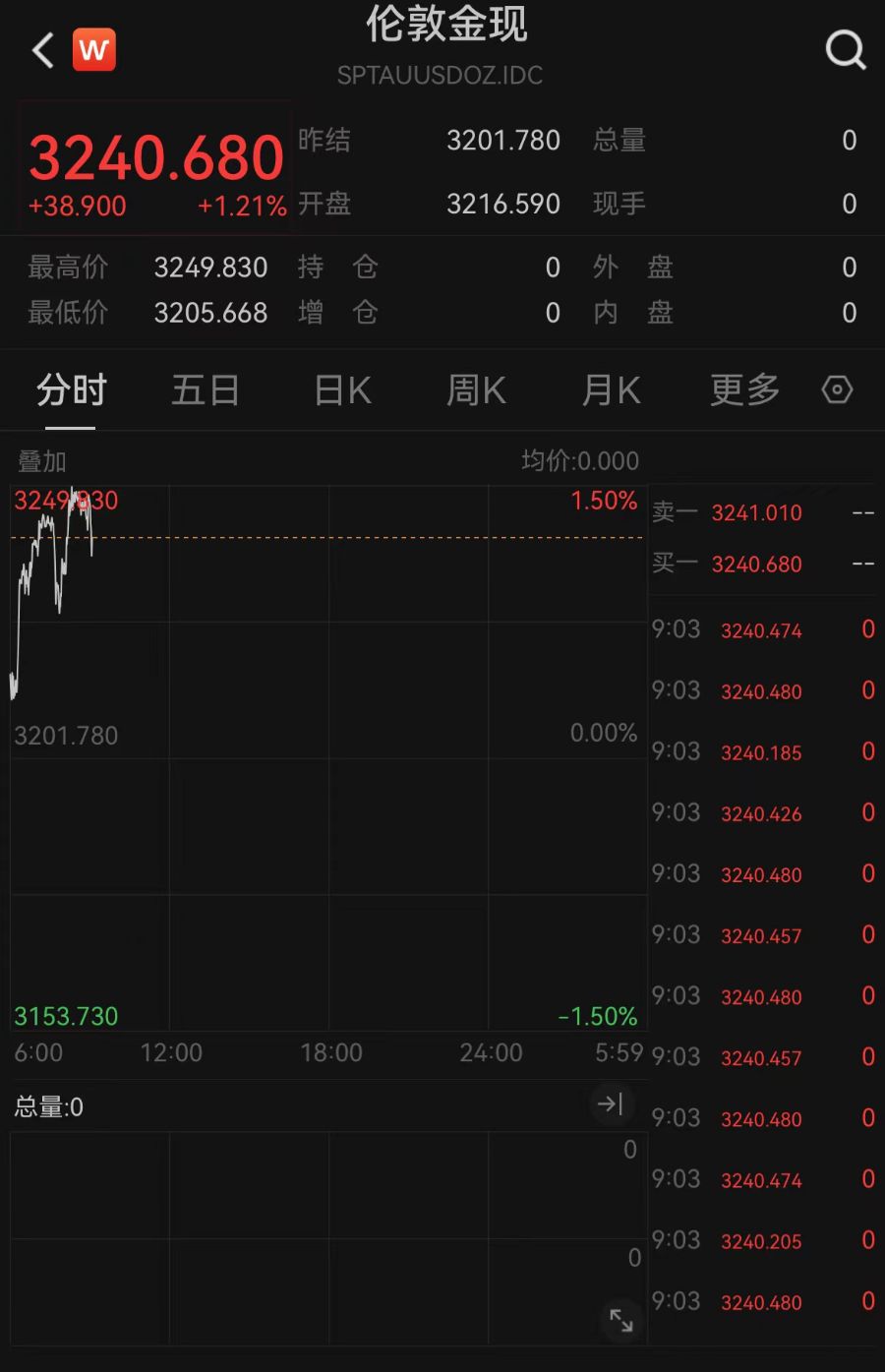Collapse the side panel with the arrow icon

click(x=610, y=1104)
